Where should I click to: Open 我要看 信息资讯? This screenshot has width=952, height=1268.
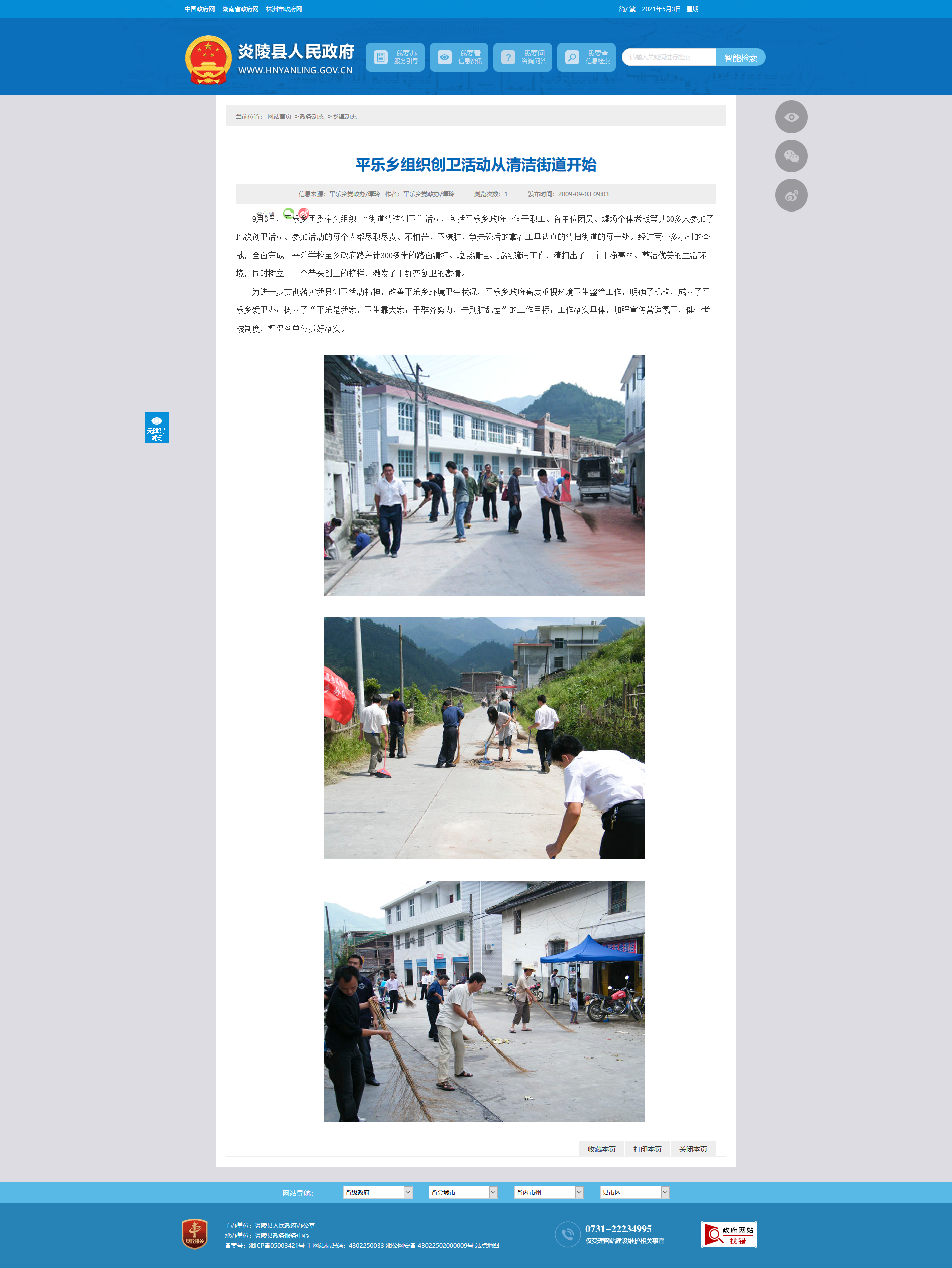459,57
